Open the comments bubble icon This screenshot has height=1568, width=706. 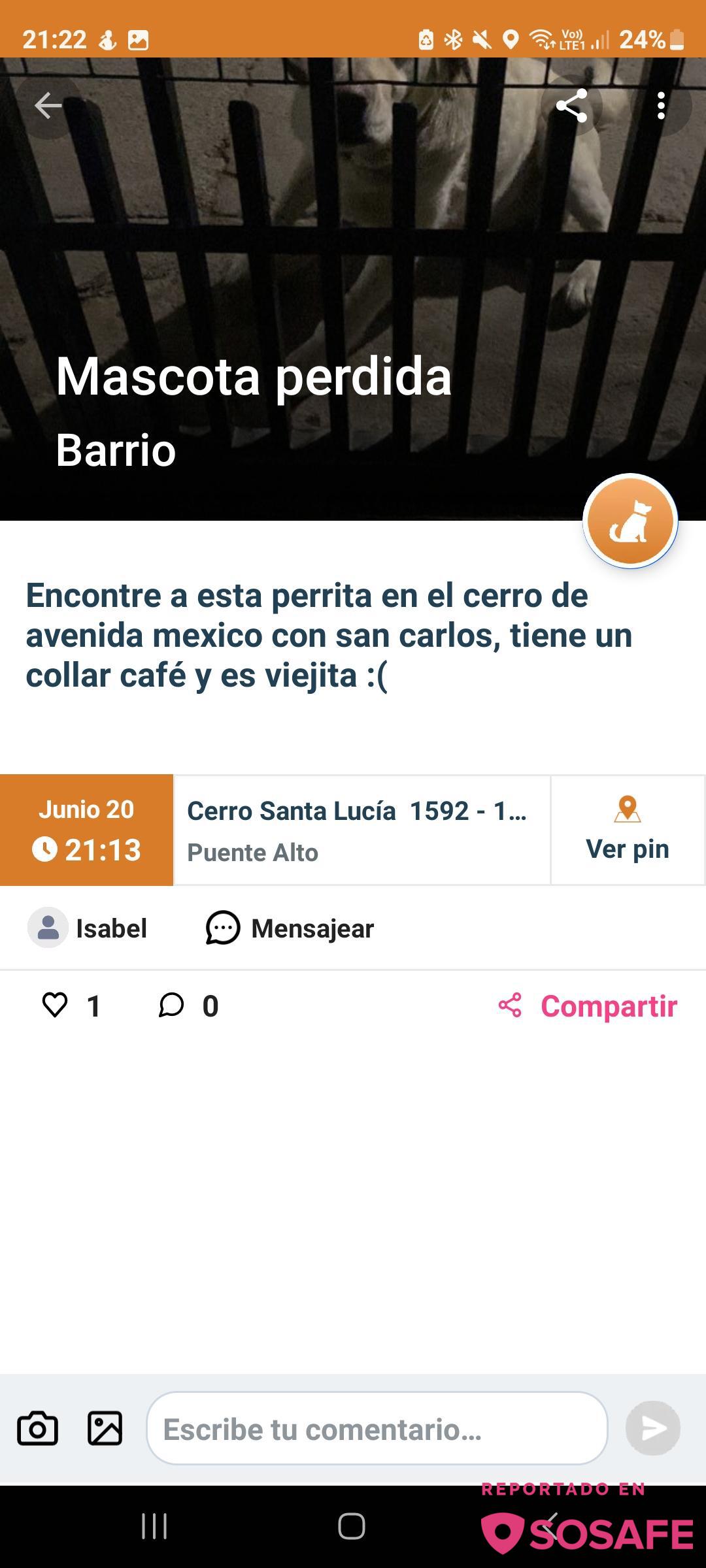(x=171, y=1005)
